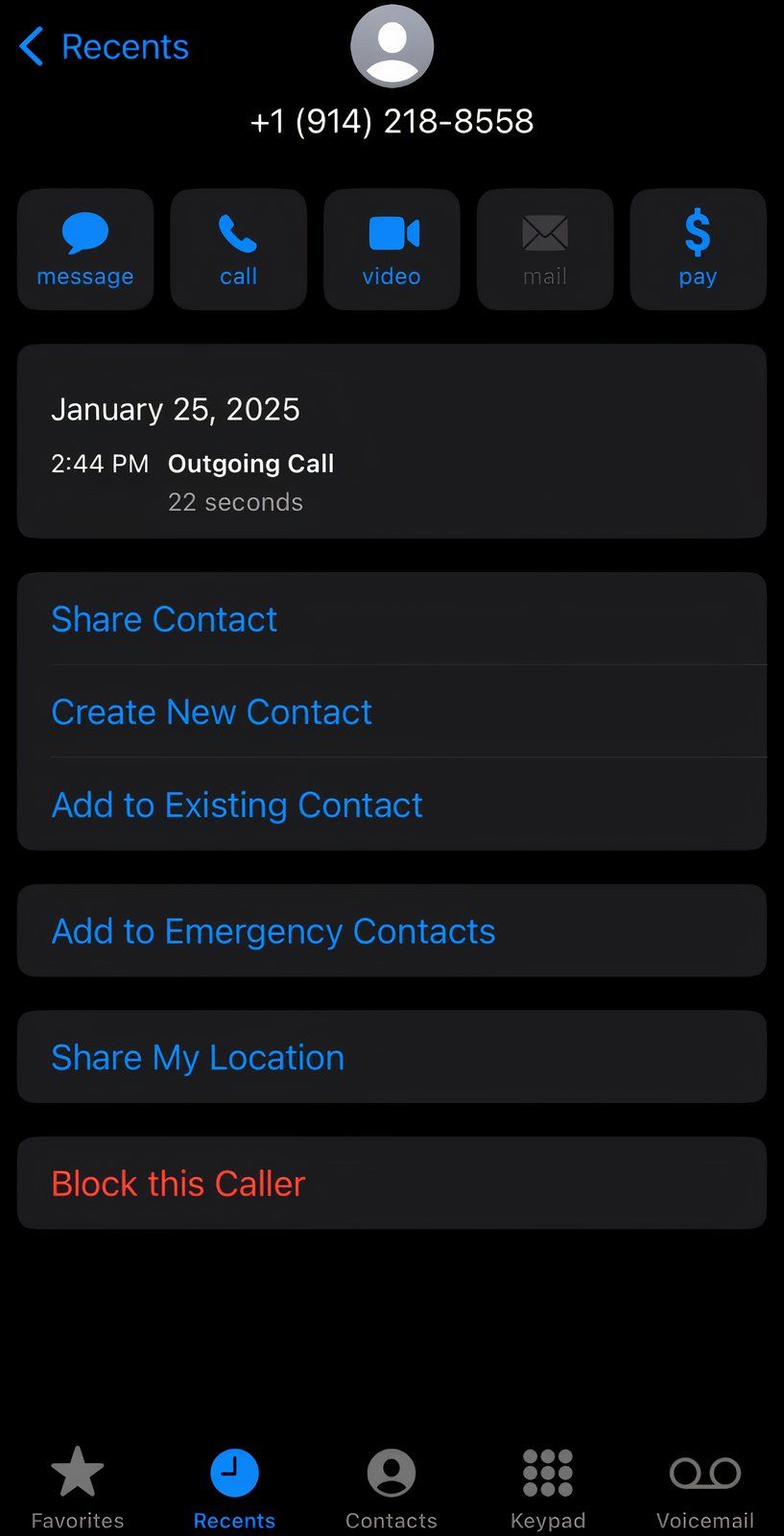Send a message to this number
The image size is (784, 1536).
point(85,250)
